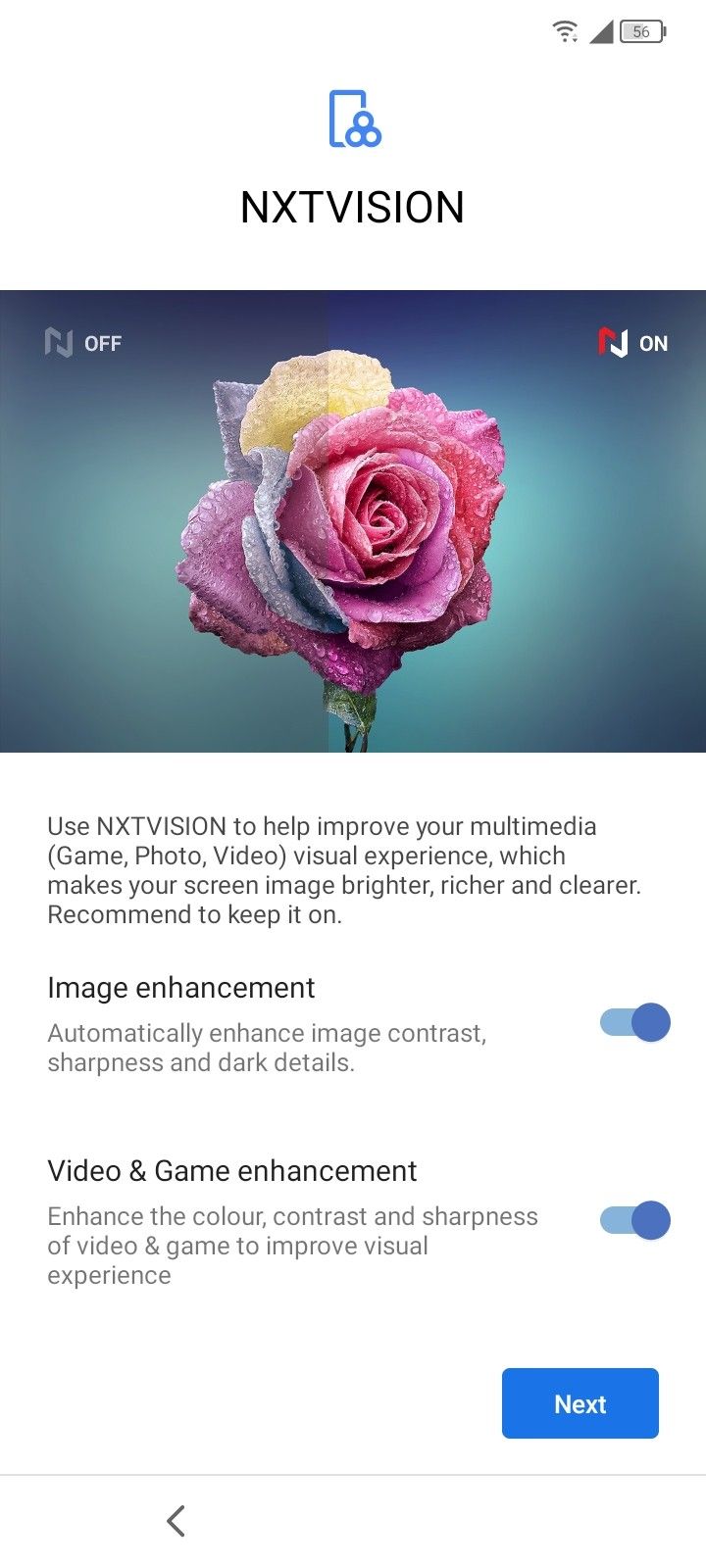Turn off Video & Game enhancement
Image resolution: width=706 pixels, height=1568 pixels.
pos(635,1221)
